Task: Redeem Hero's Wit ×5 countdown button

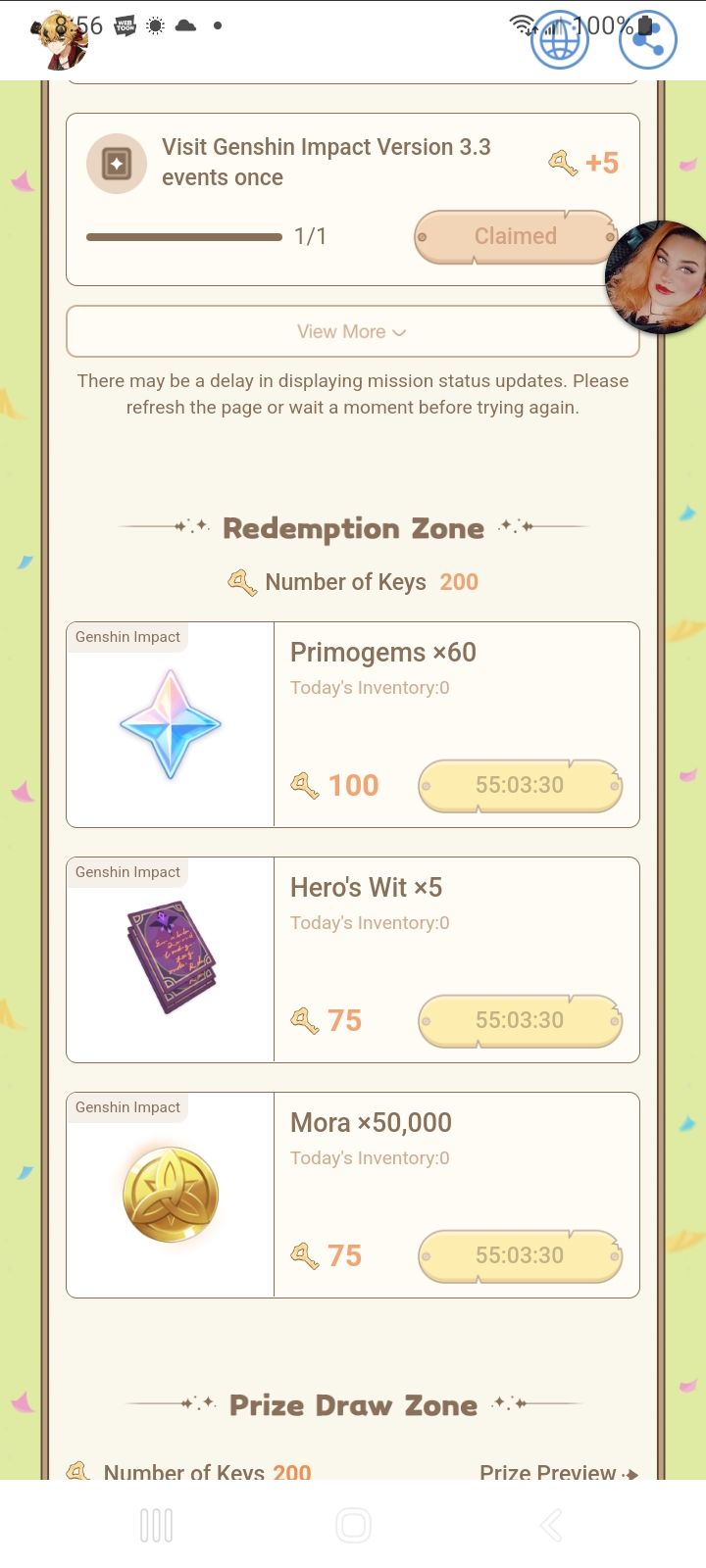Action: (520, 1020)
